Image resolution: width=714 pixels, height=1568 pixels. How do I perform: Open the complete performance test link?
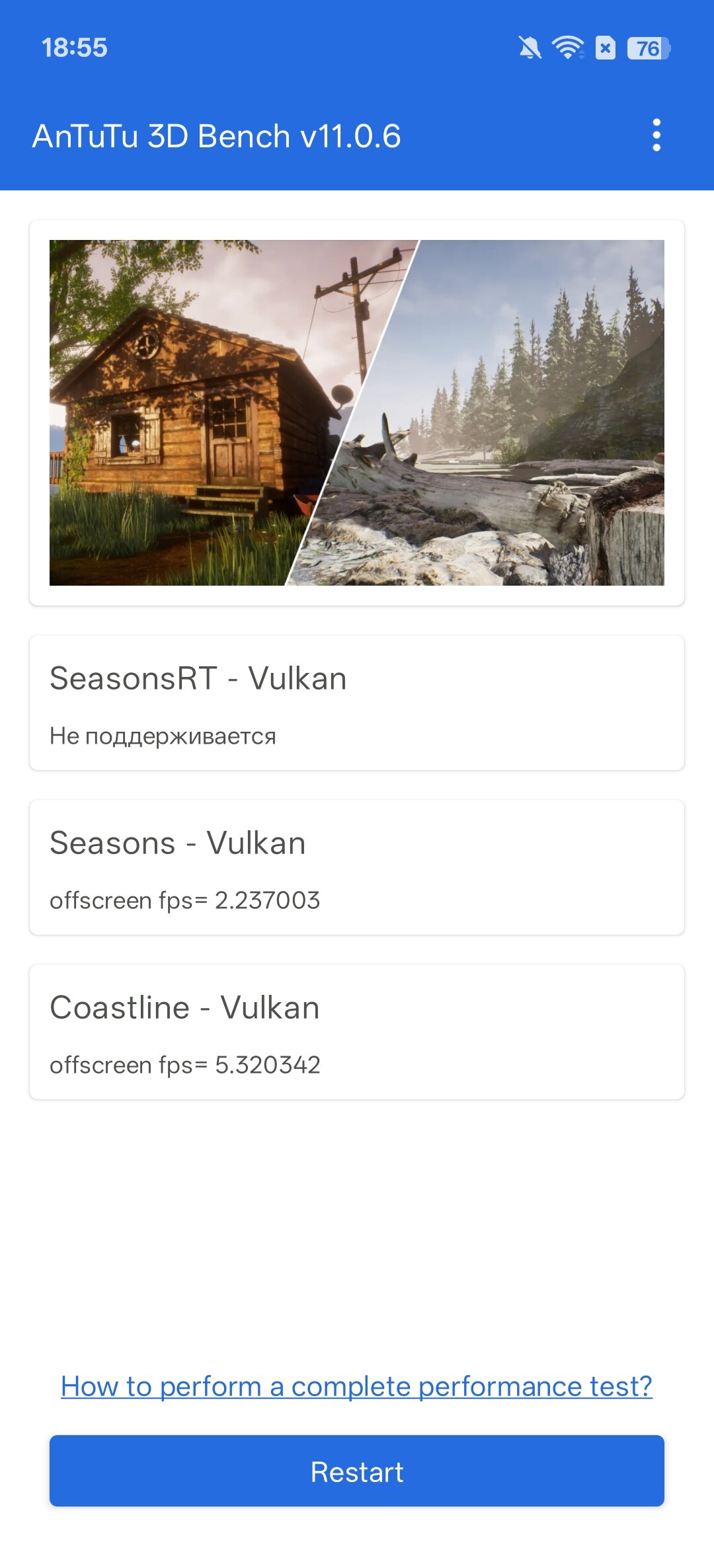click(356, 1386)
